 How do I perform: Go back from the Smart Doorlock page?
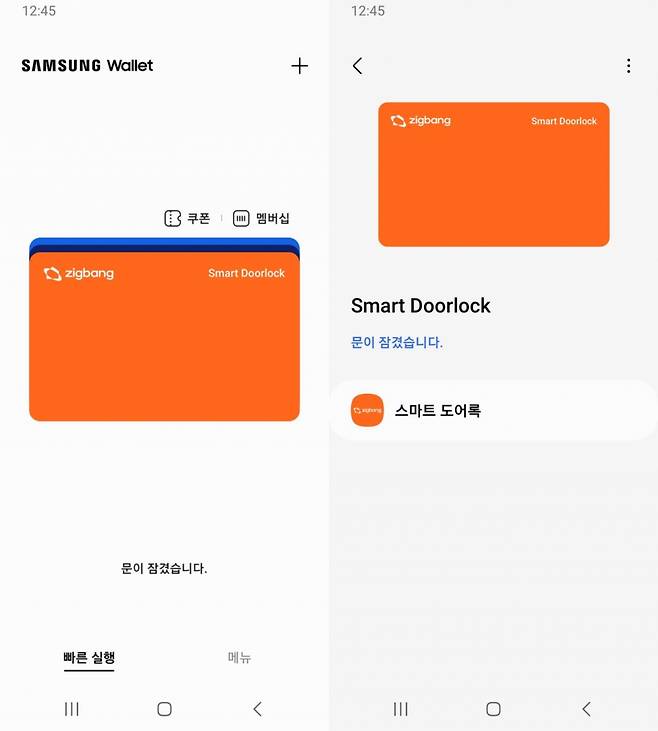click(357, 66)
